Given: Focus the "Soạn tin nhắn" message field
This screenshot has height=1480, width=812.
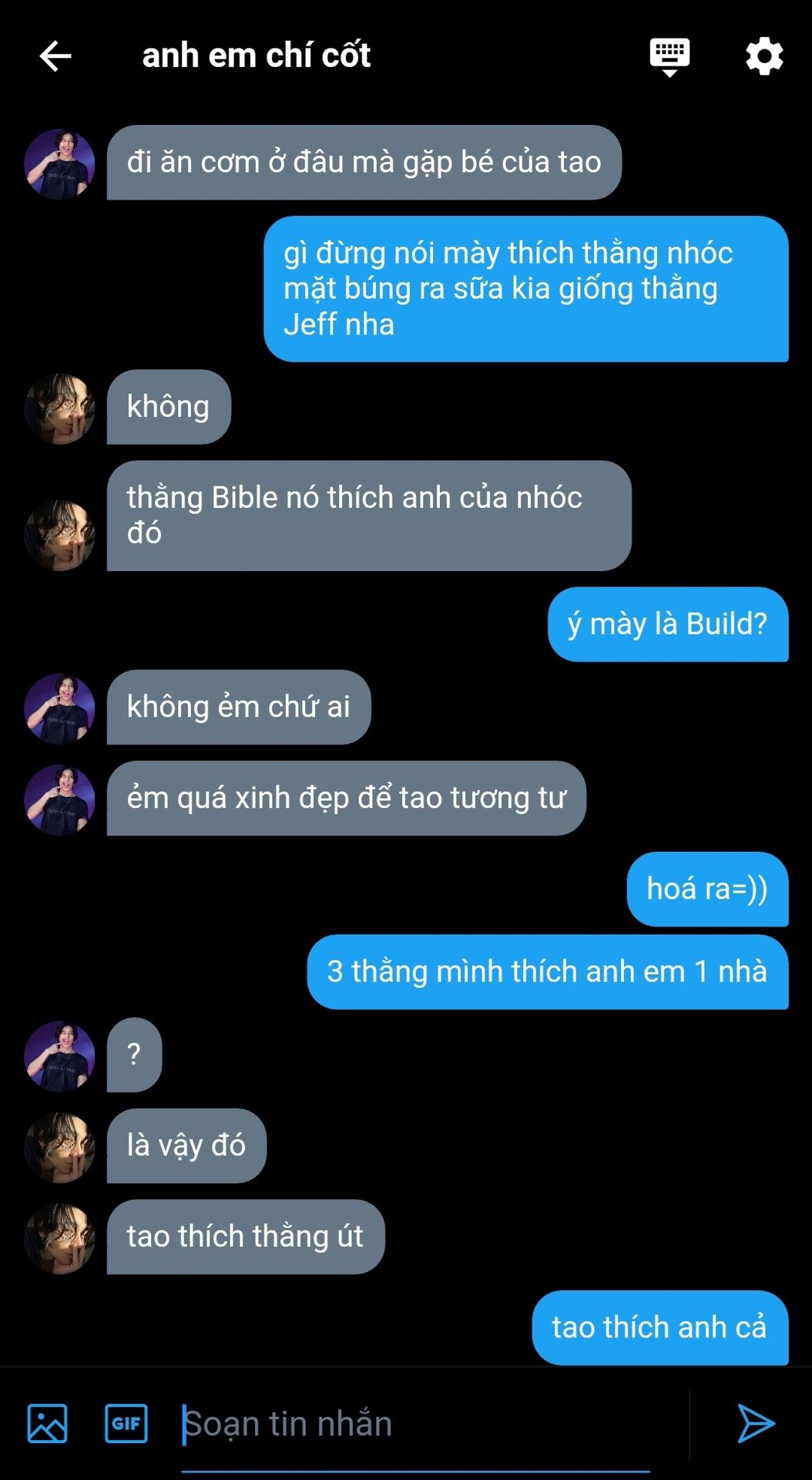Looking at the screenshot, I should click(x=416, y=1424).
